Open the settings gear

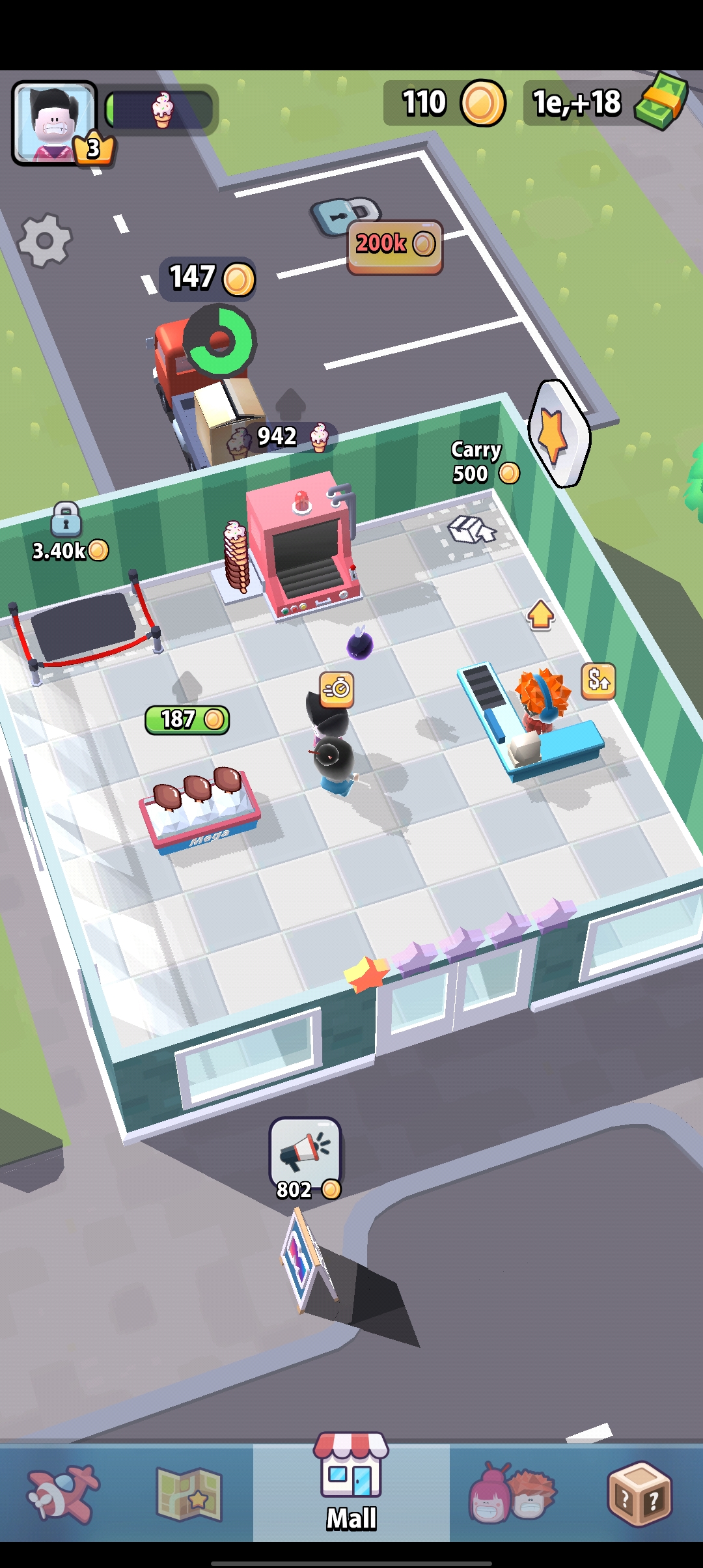44,241
